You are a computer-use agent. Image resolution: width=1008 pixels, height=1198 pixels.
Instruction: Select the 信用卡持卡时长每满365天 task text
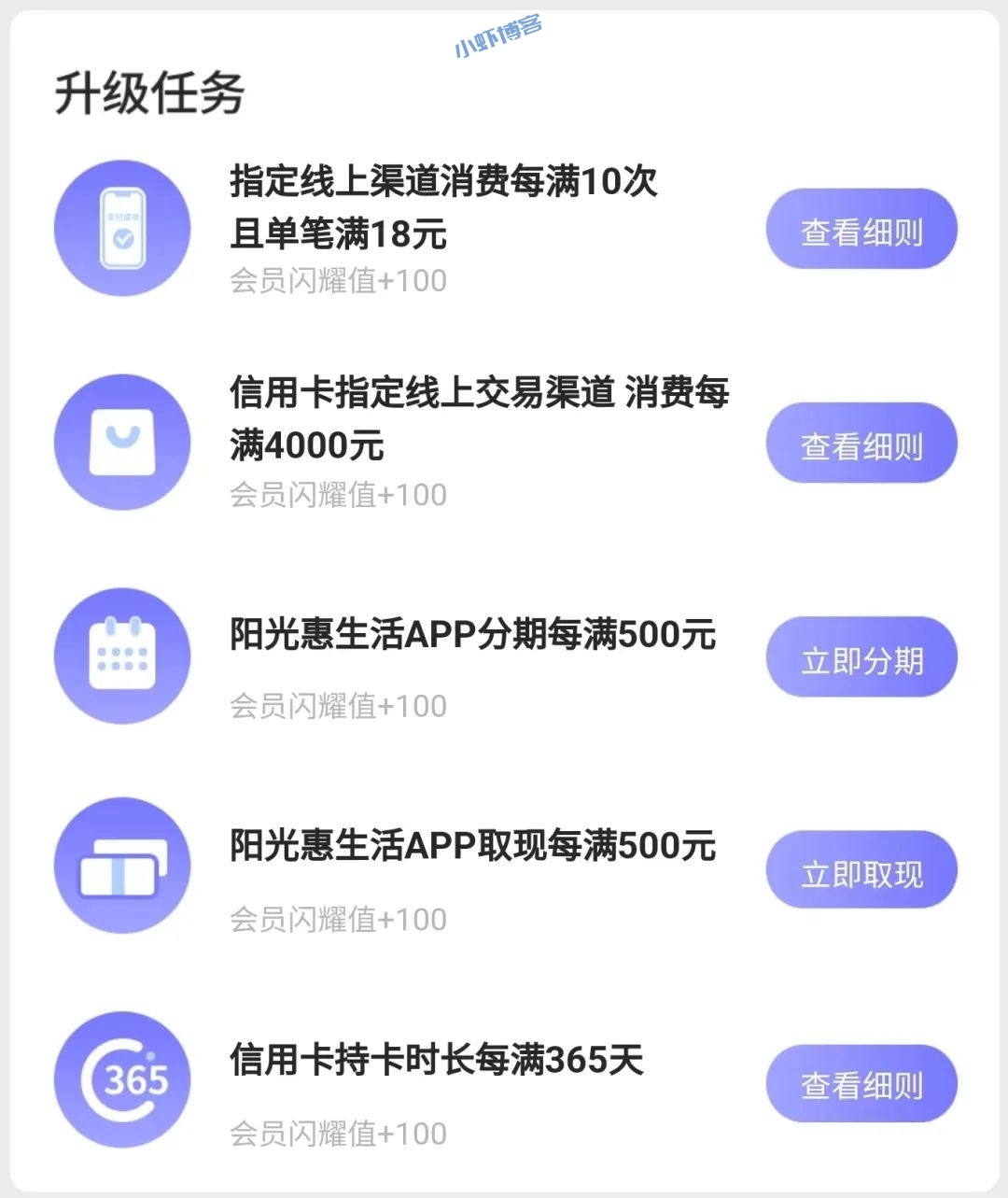pos(435,1061)
